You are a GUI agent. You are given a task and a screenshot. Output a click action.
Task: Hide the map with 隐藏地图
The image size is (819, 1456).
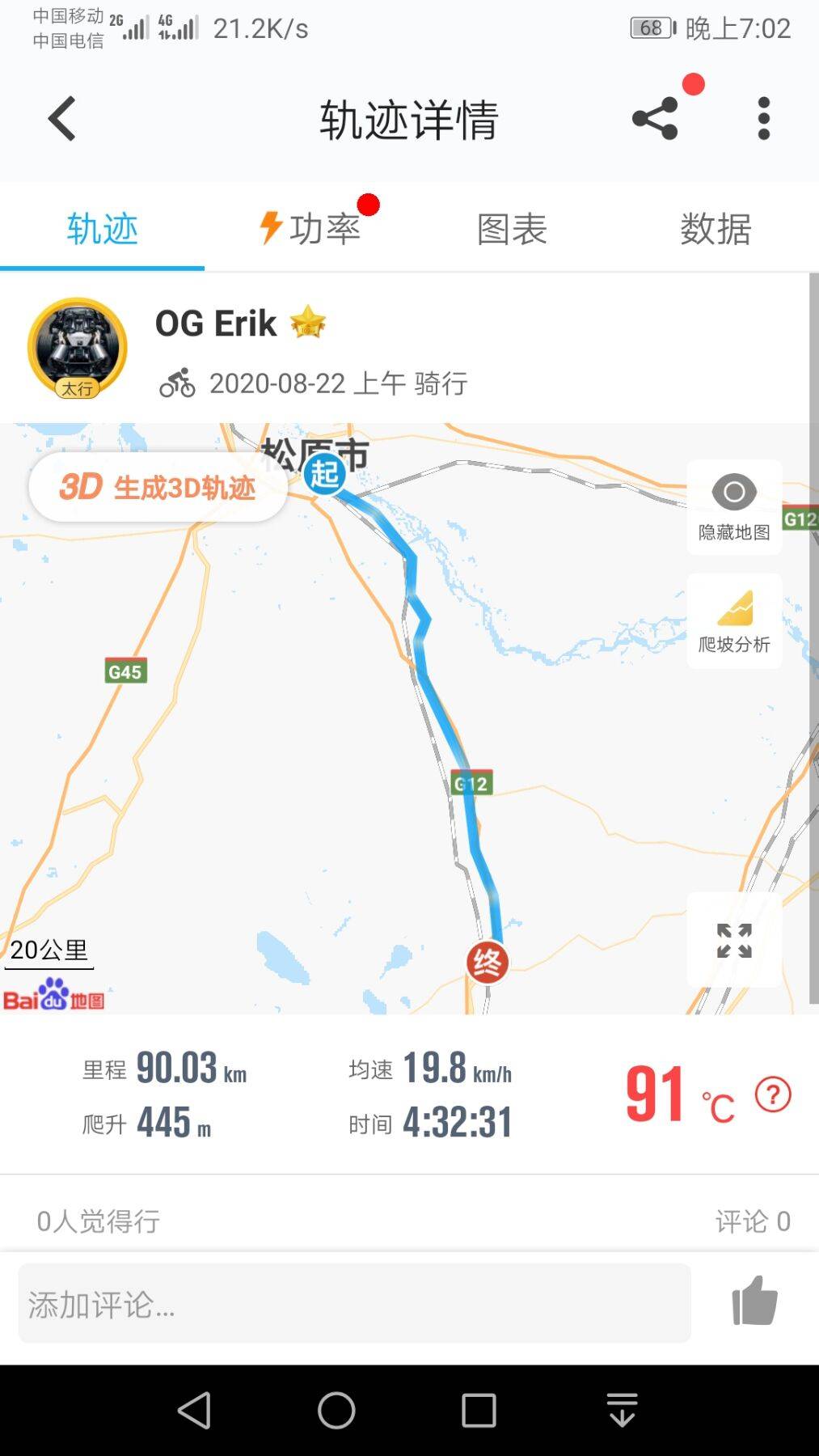[x=734, y=507]
